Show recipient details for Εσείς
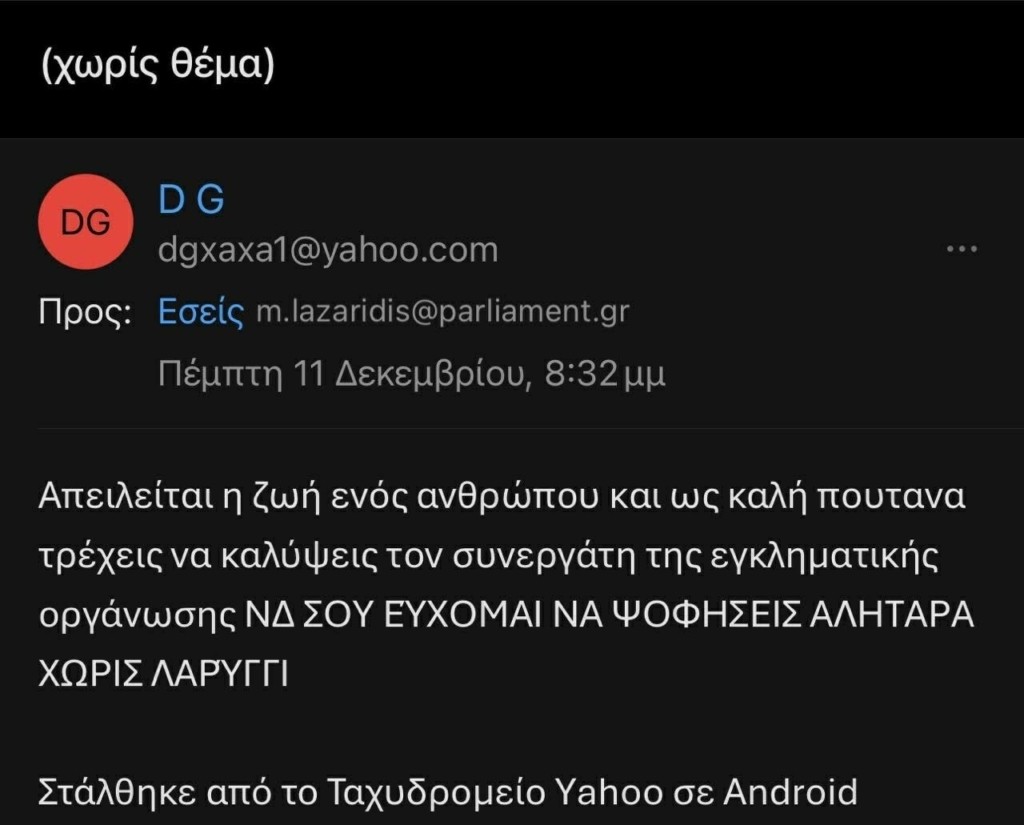 click(x=201, y=312)
